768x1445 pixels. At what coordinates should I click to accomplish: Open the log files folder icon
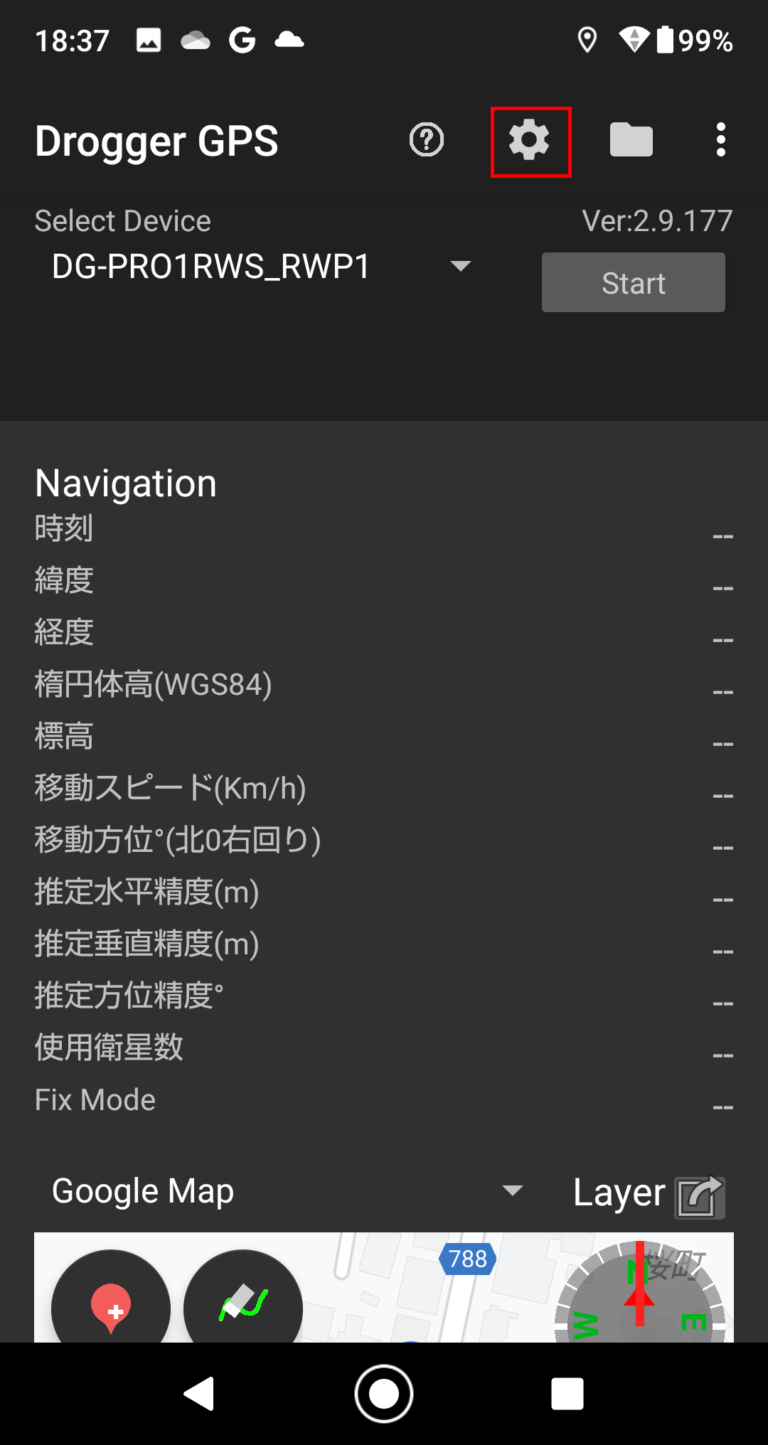tap(630, 141)
